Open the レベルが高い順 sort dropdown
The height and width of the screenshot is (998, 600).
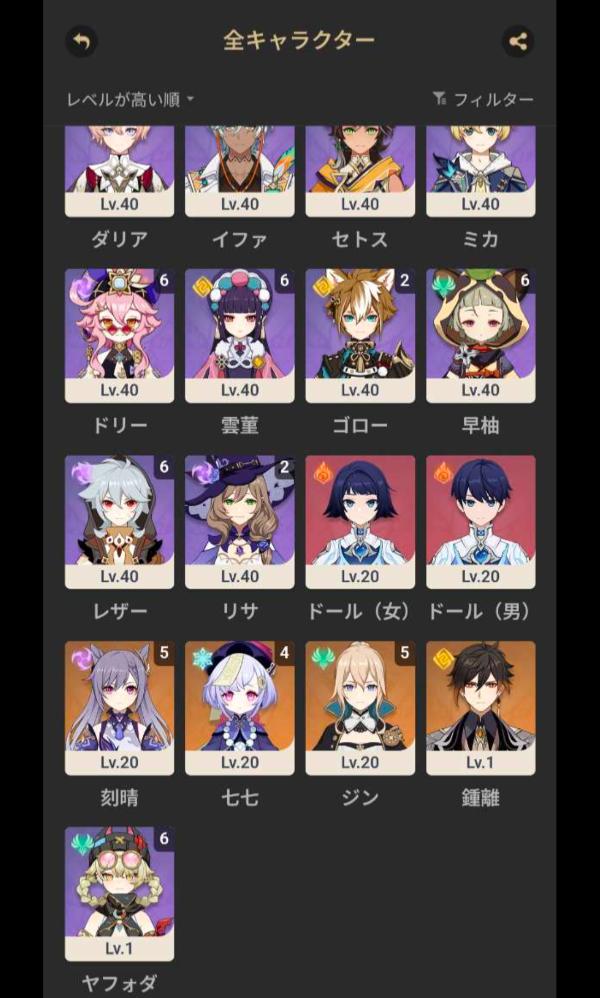130,99
